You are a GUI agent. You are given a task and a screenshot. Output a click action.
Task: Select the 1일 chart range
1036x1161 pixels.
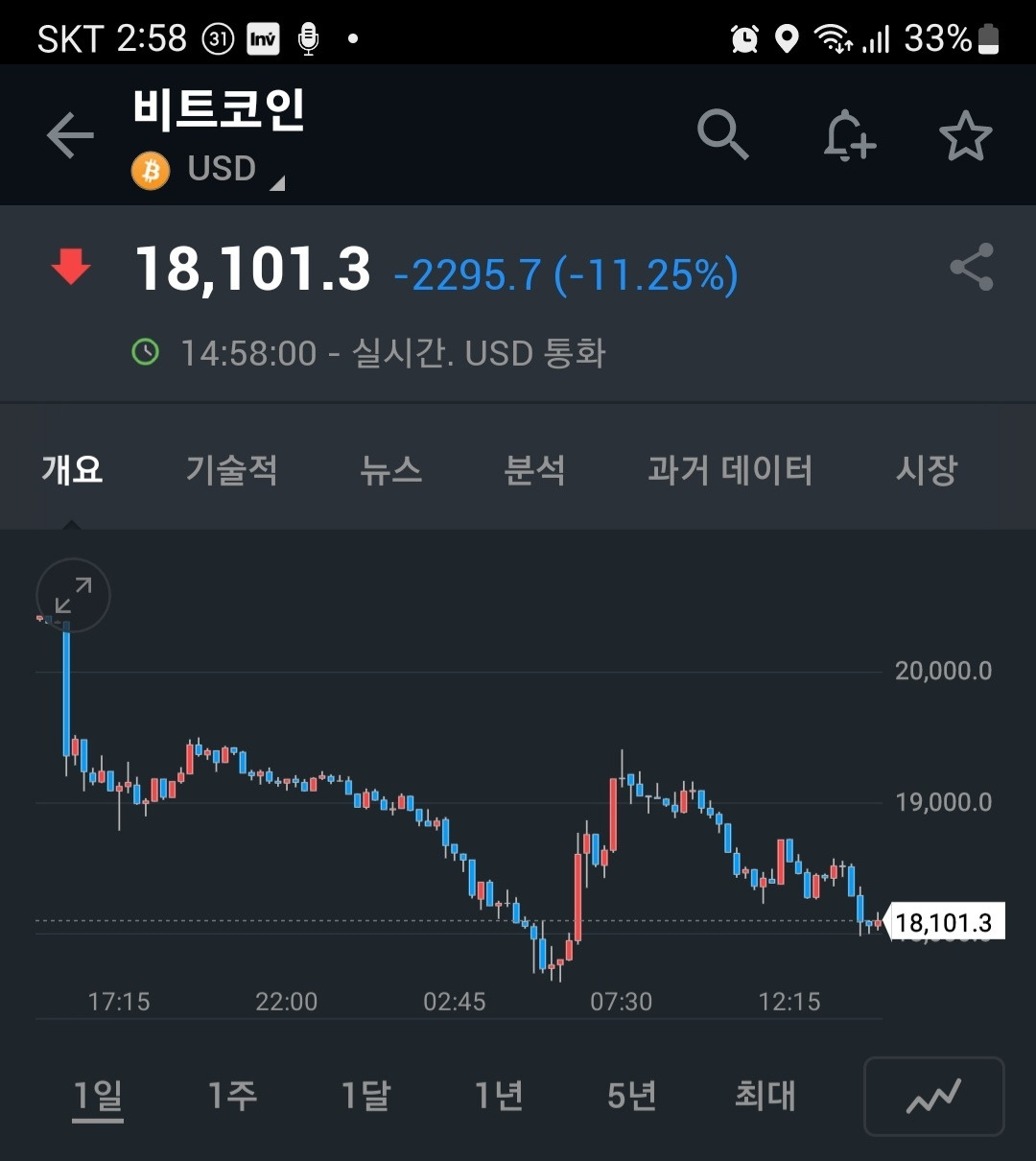[x=98, y=1095]
